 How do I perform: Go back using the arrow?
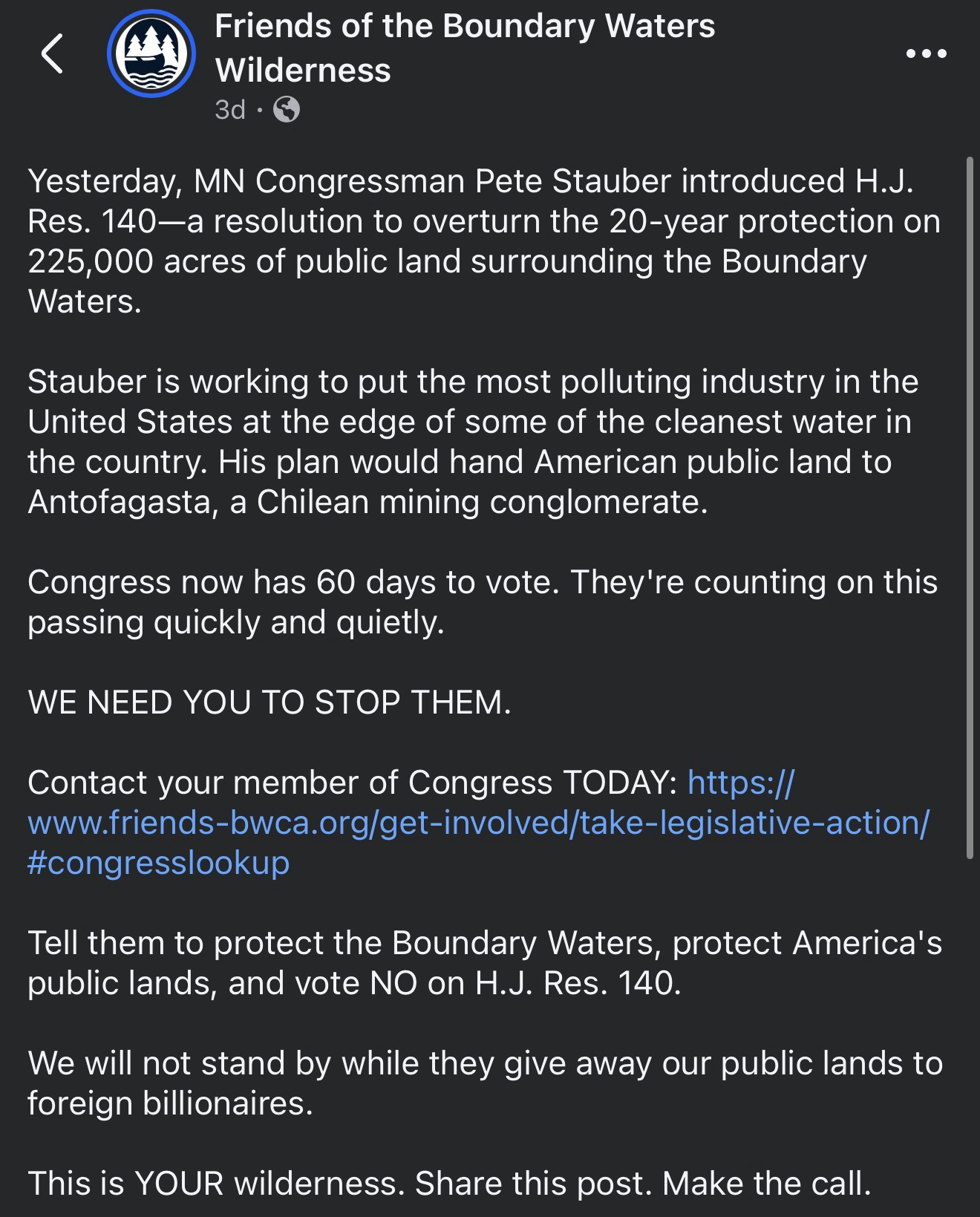coord(52,54)
